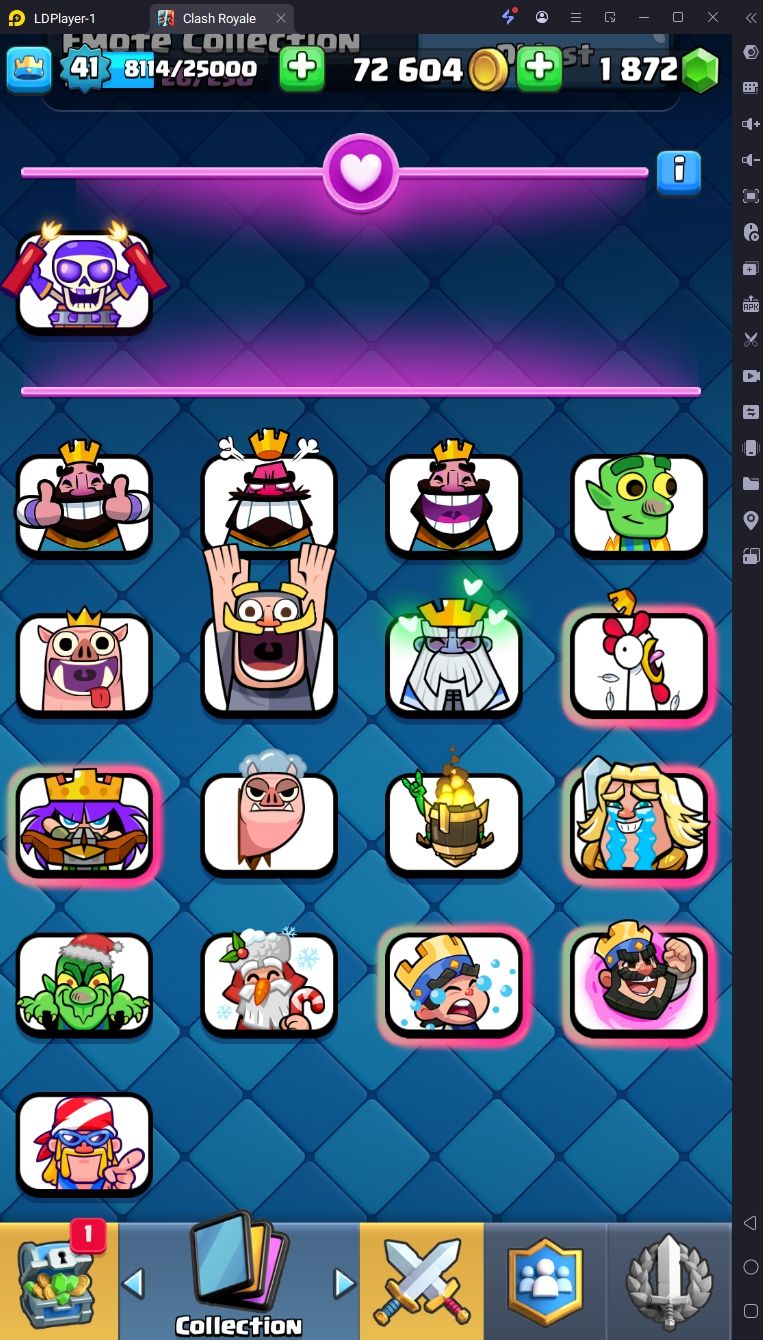Tap the right arrow beside Collection
Screen dimensions: 763x1340
(x=344, y=1282)
